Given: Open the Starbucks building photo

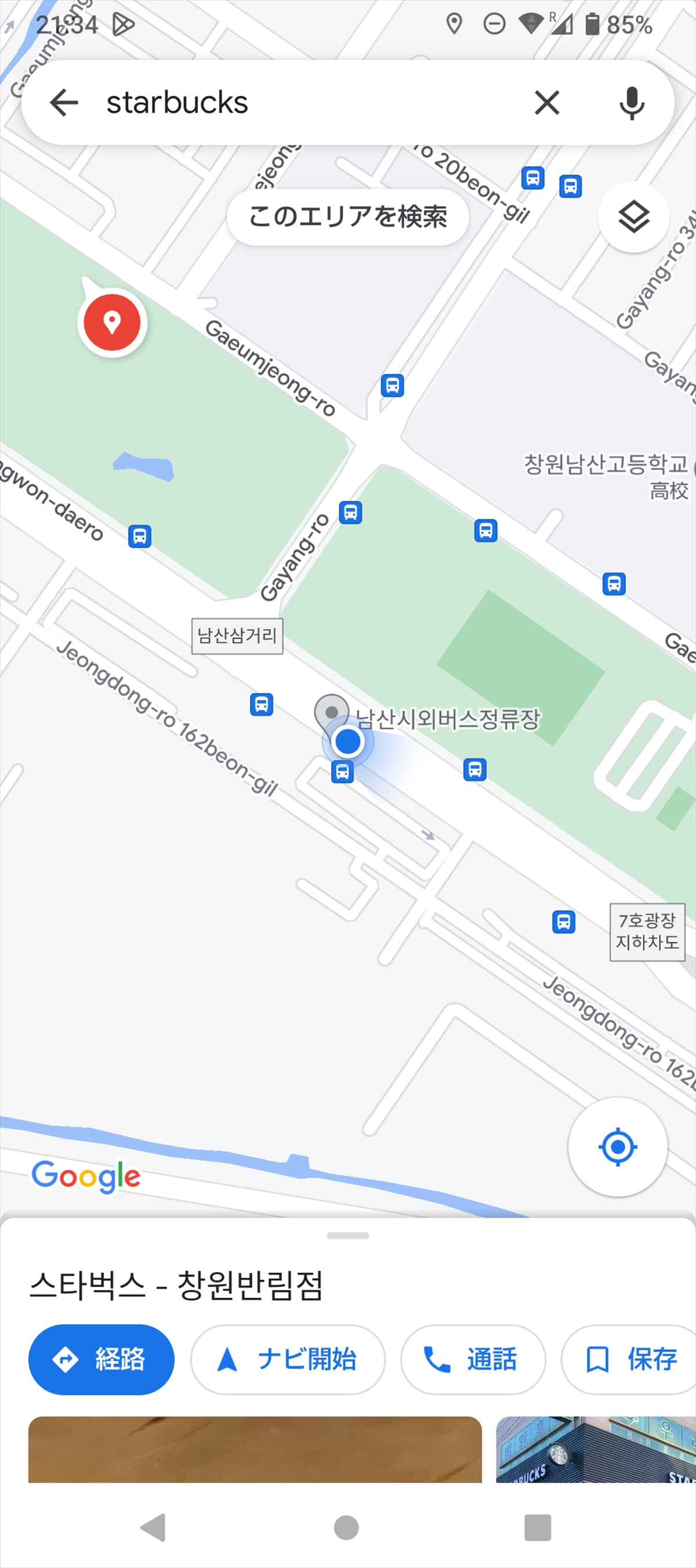Looking at the screenshot, I should 596,1449.
